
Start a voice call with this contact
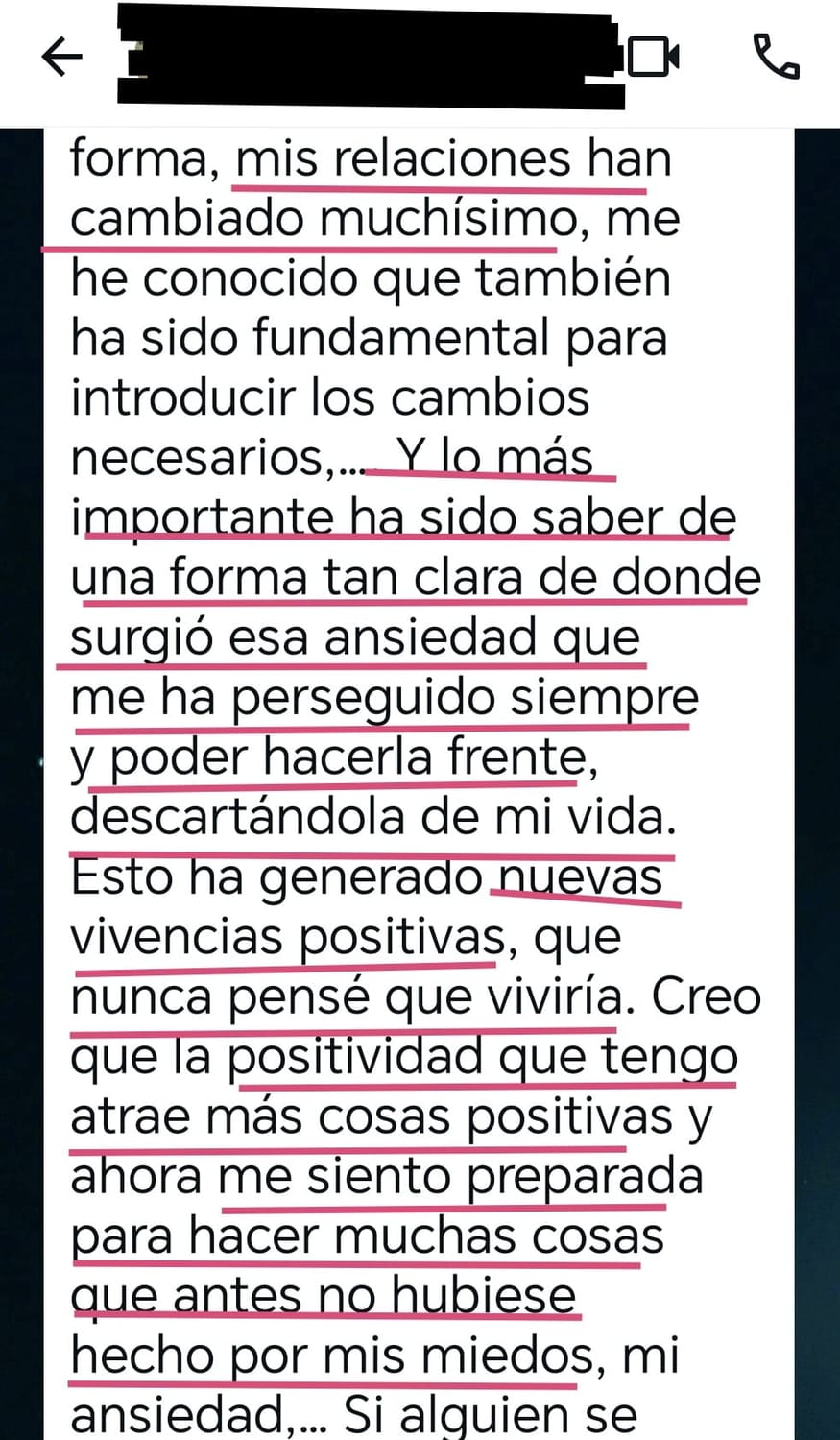(x=776, y=57)
